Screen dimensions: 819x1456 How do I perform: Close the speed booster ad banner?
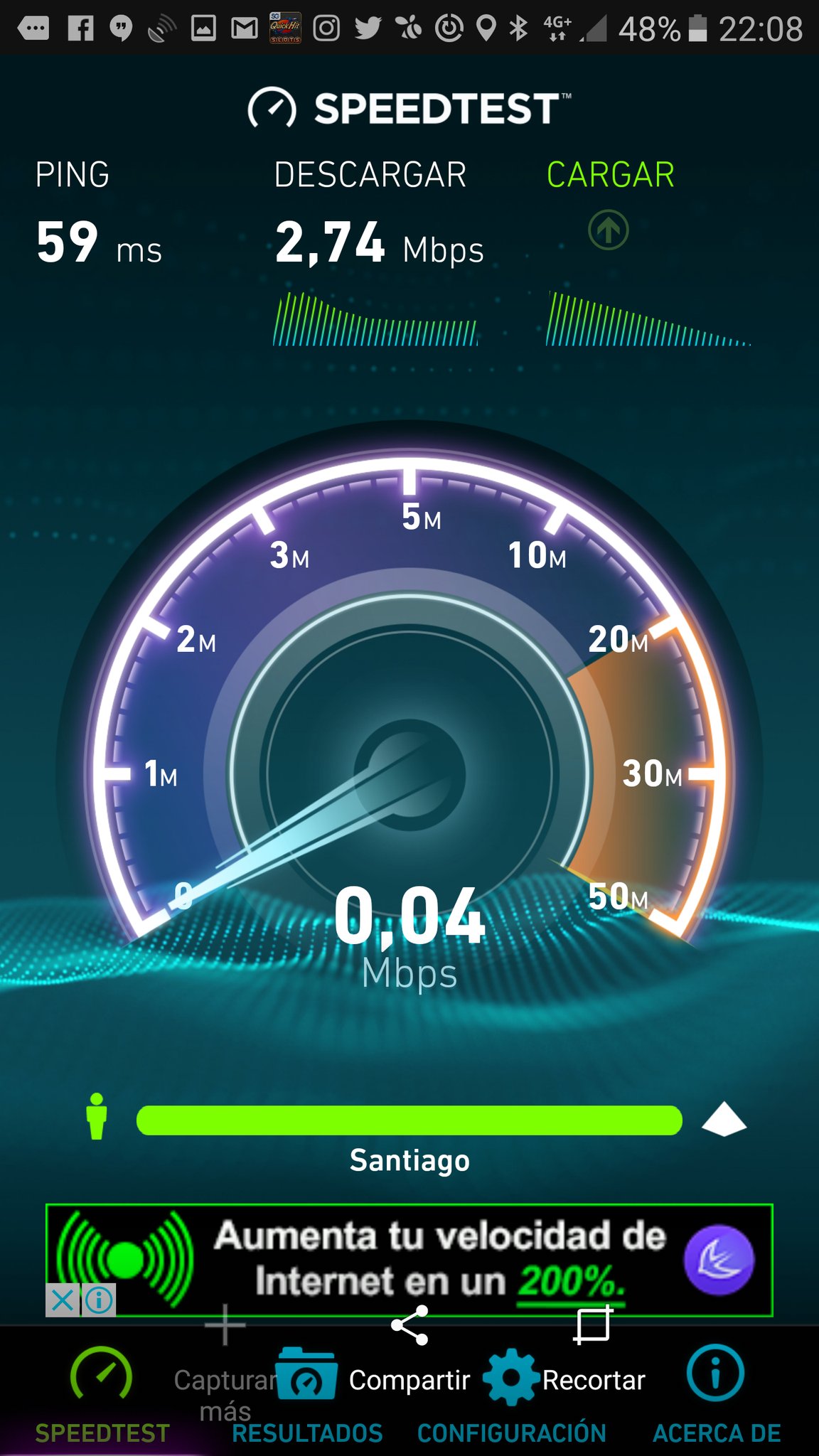[63, 1300]
